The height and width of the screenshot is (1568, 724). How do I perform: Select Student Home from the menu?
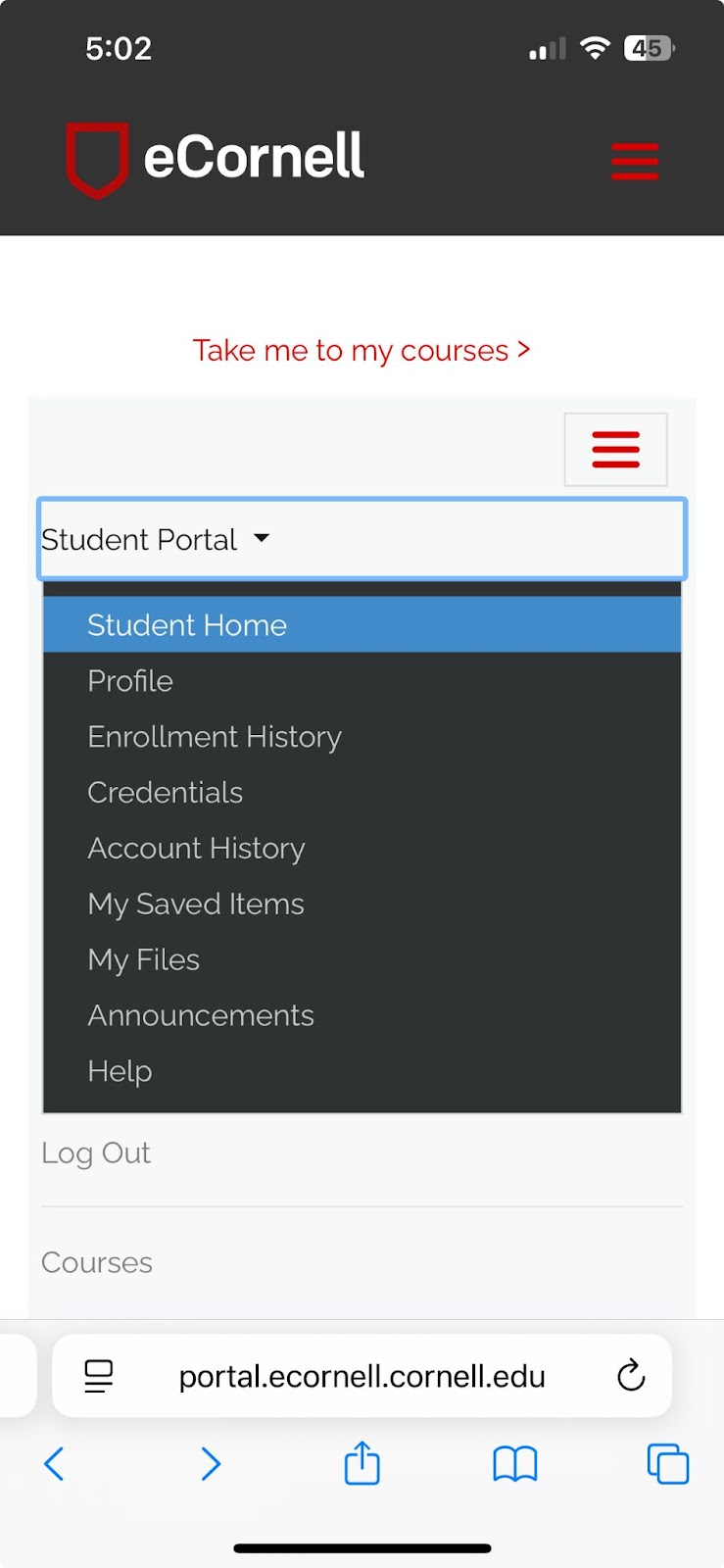click(362, 625)
